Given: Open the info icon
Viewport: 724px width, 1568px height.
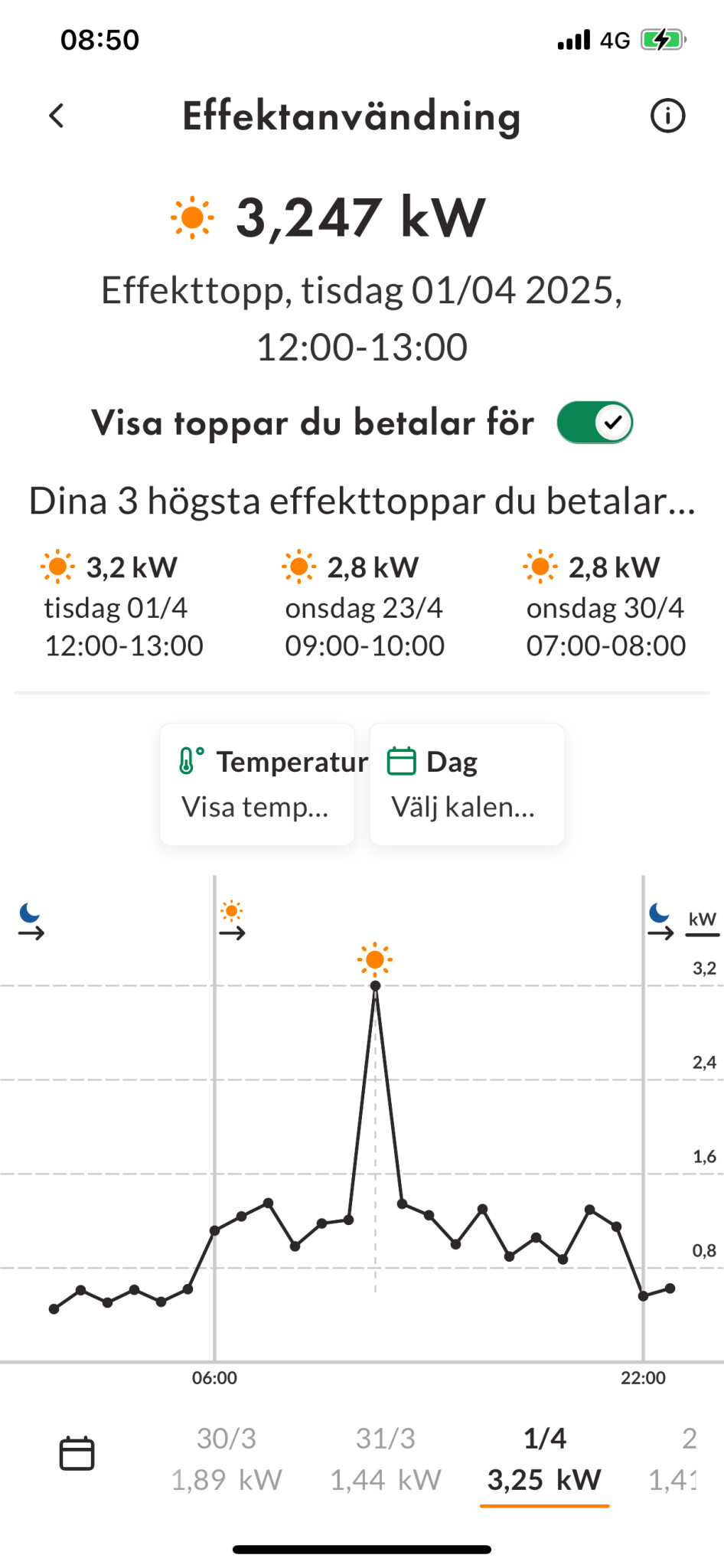Looking at the screenshot, I should pyautogui.click(x=667, y=116).
